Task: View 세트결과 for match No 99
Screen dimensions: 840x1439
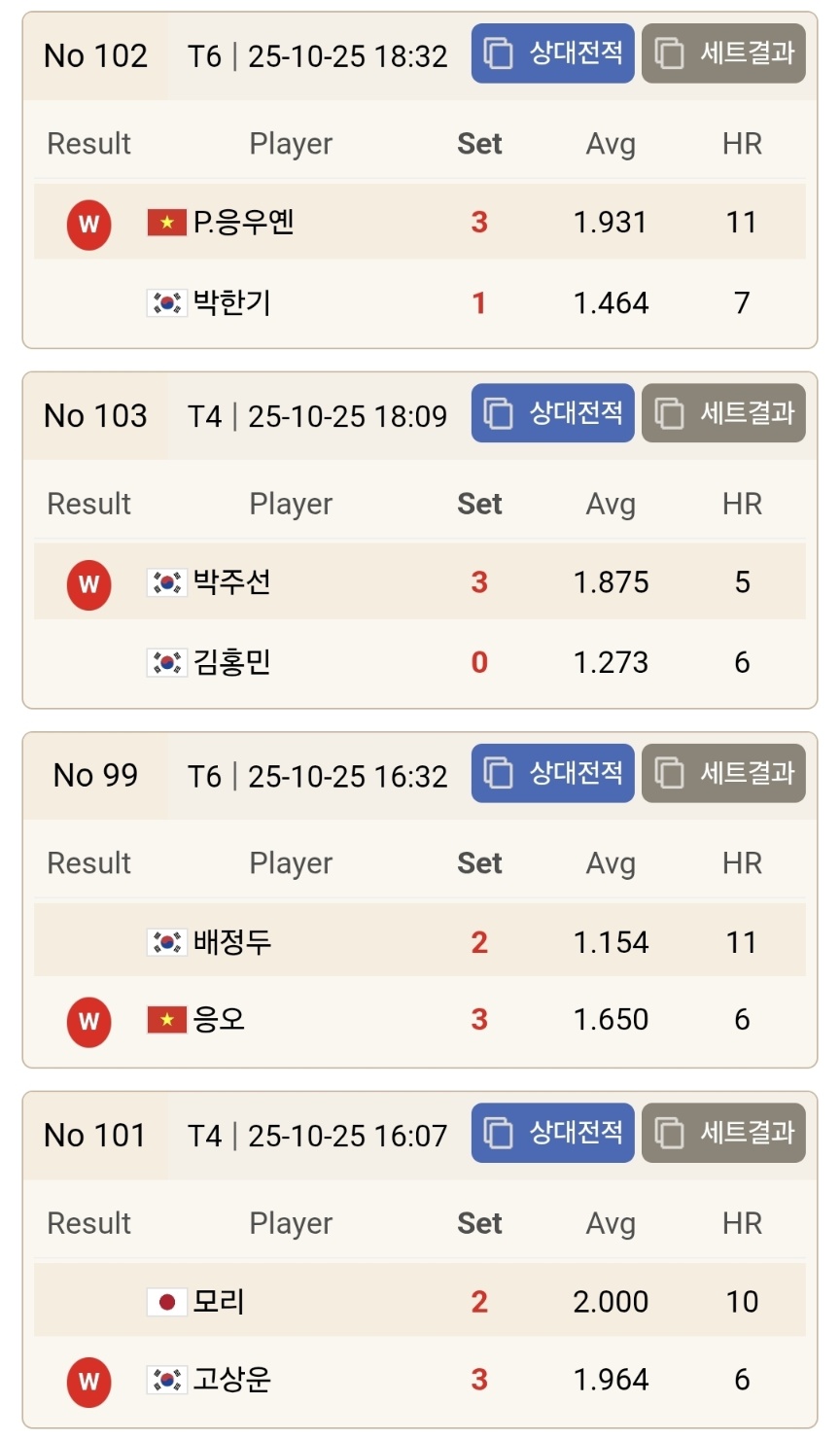Action: point(723,773)
